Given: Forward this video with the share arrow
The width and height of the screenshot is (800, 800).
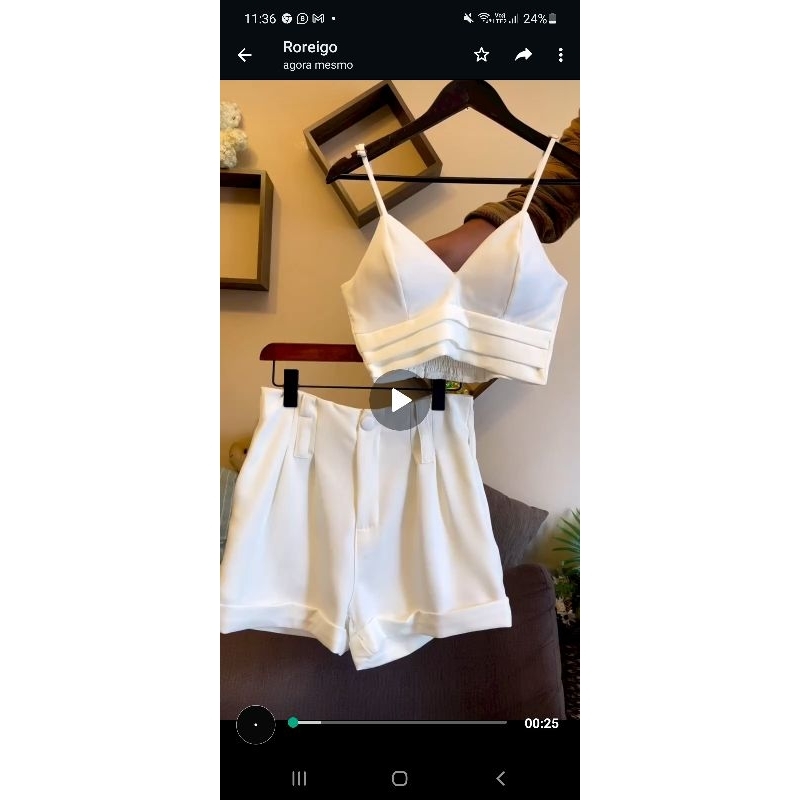Looking at the screenshot, I should tap(523, 55).
